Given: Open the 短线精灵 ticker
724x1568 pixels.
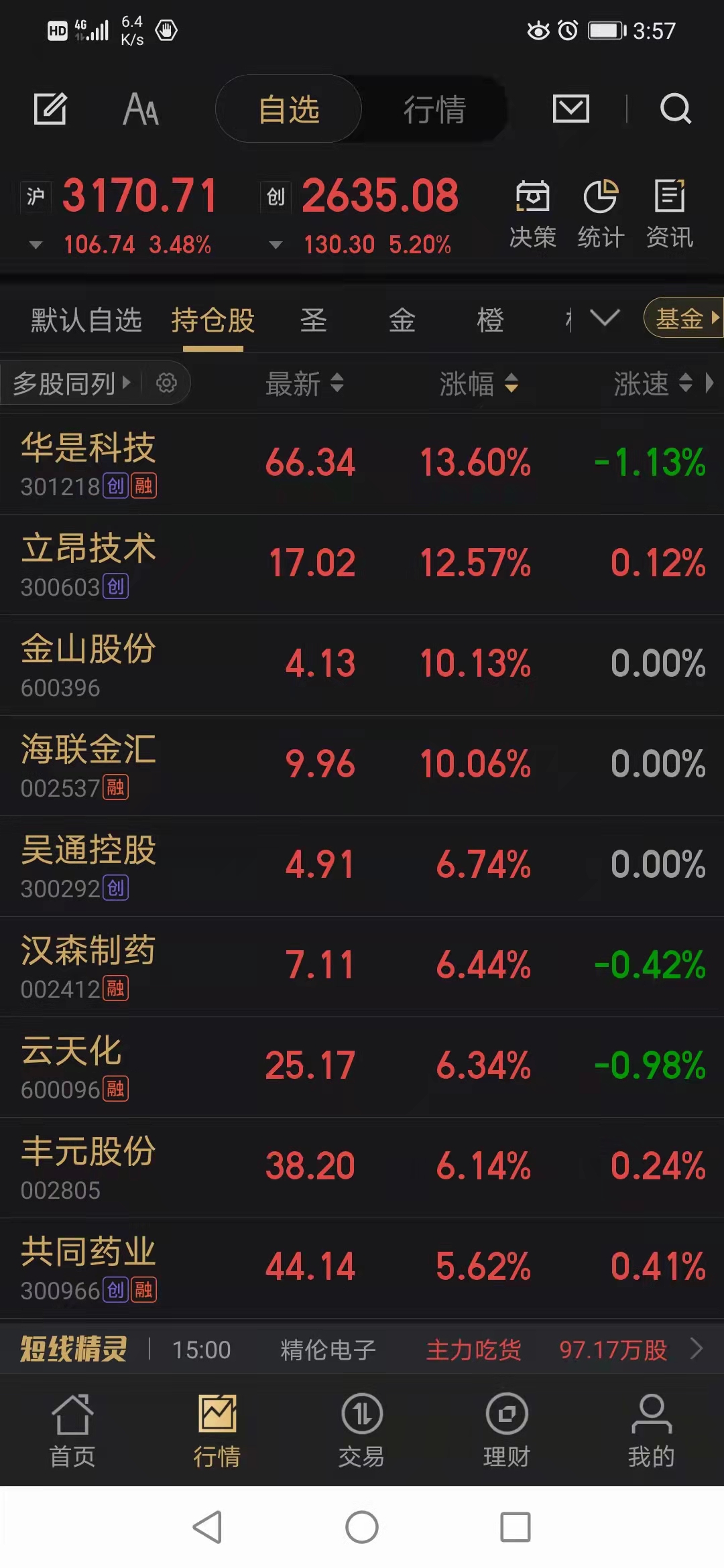Looking at the screenshot, I should (362, 1350).
